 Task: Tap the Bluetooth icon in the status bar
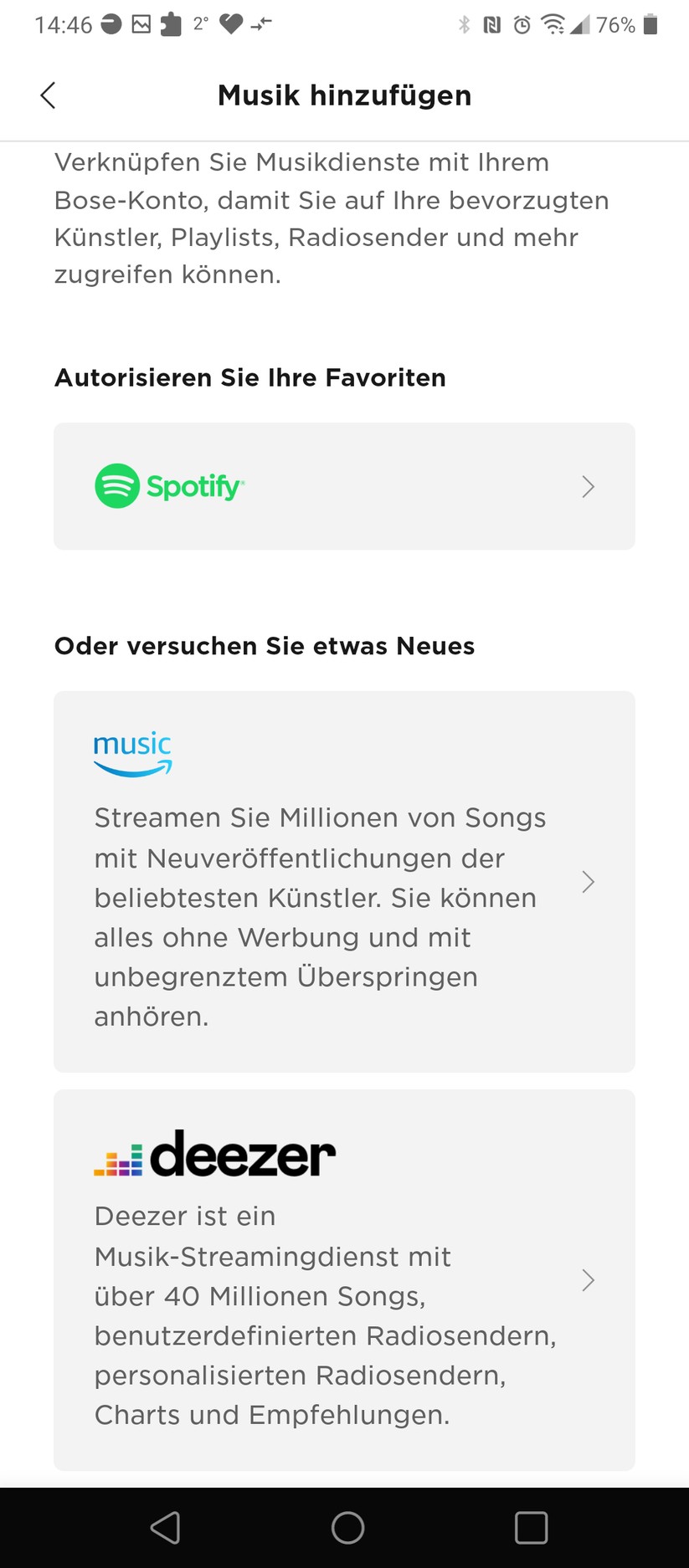click(x=465, y=24)
